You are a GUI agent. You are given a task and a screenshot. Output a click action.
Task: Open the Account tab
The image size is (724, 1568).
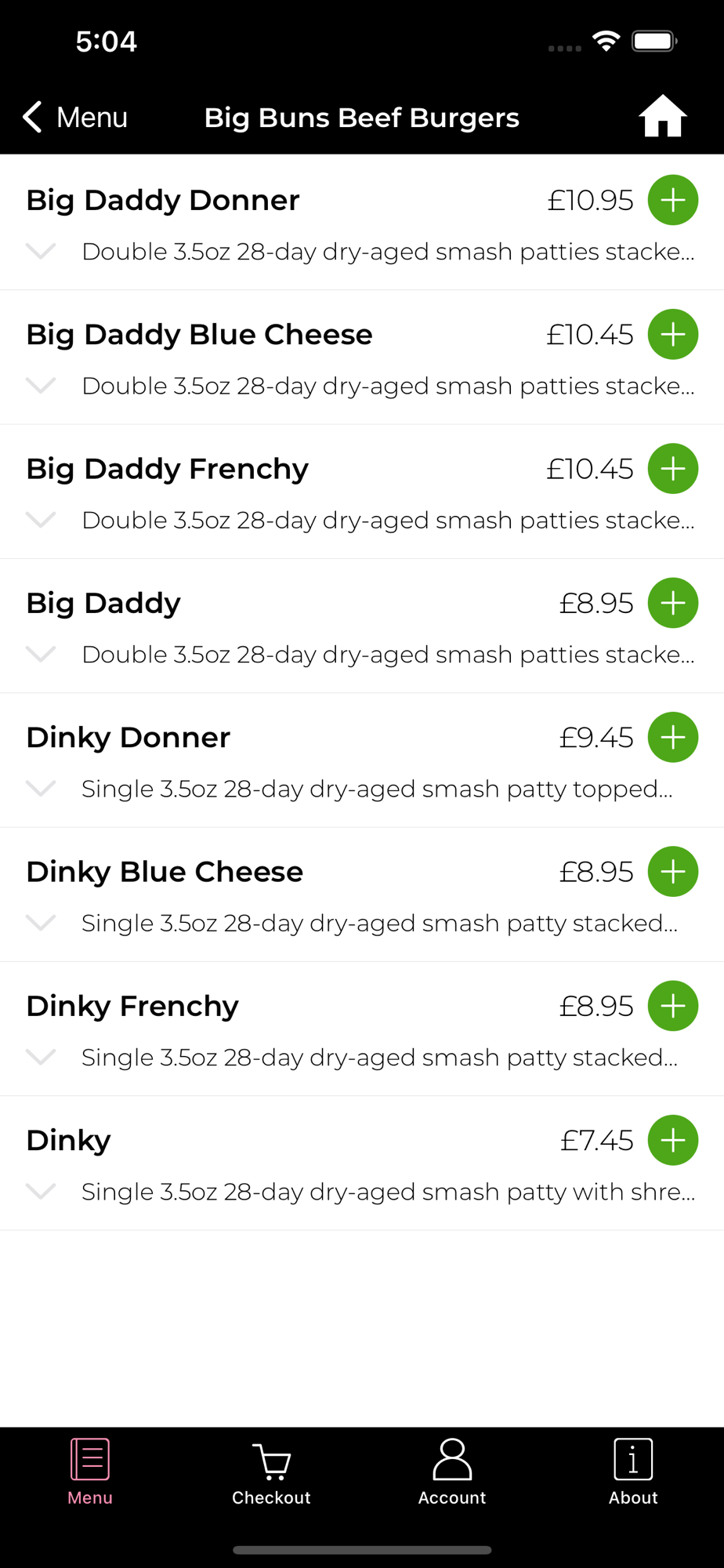(x=452, y=1472)
